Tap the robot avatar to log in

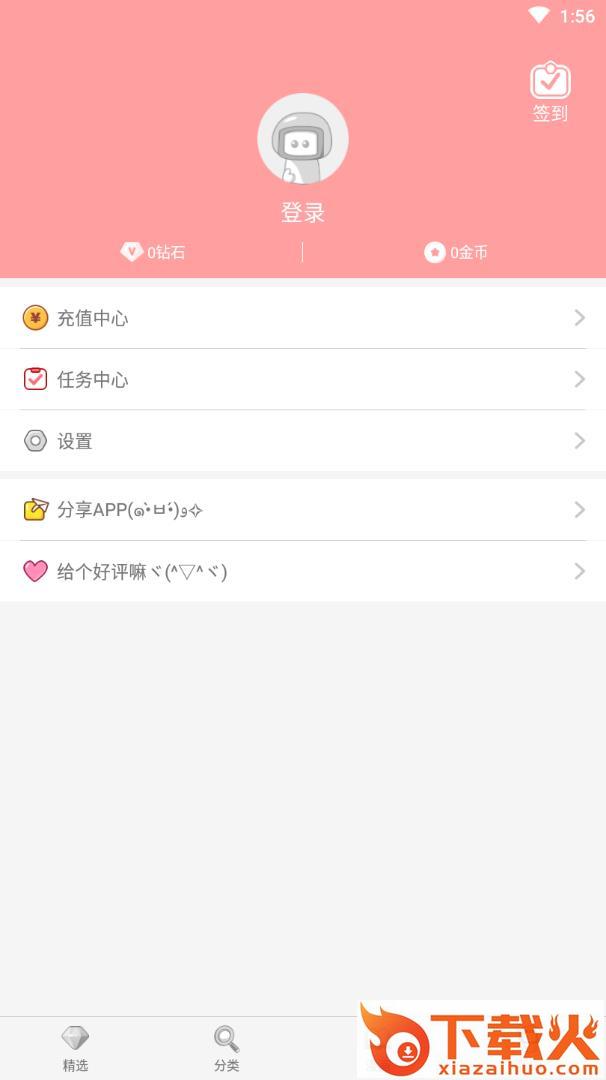point(302,139)
